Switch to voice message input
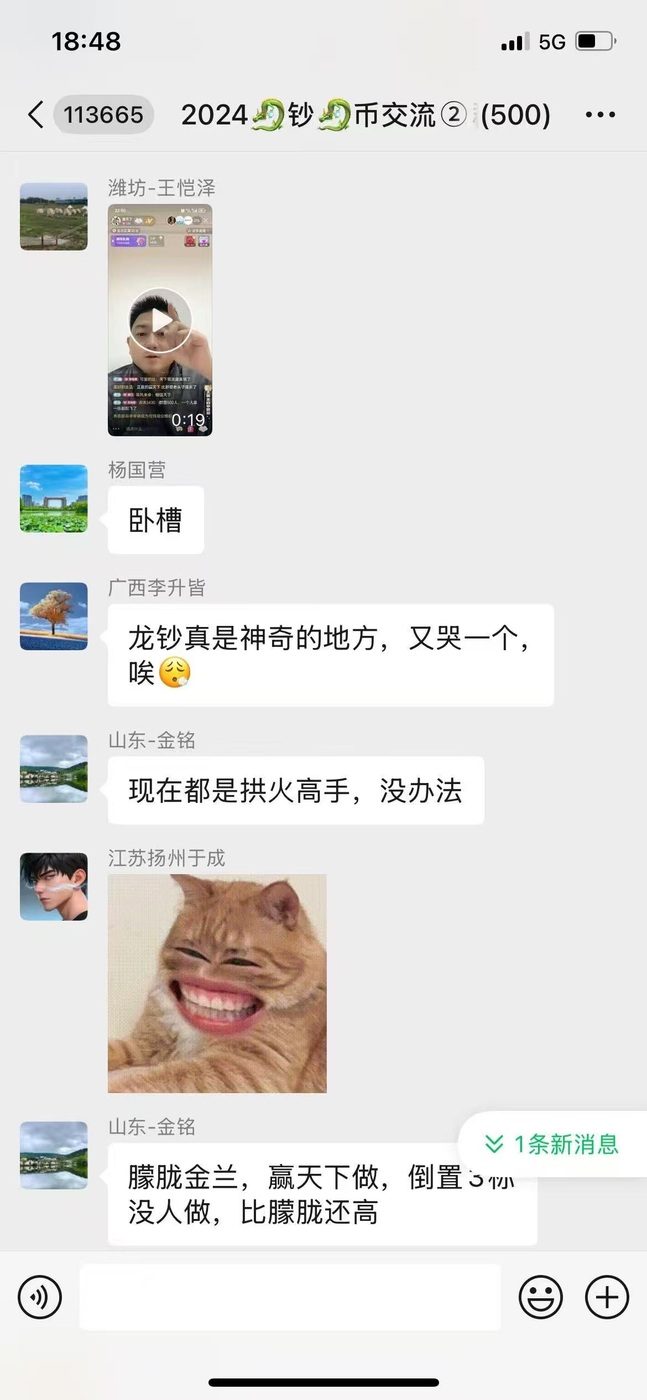The height and width of the screenshot is (1400, 647). pos(40,1297)
